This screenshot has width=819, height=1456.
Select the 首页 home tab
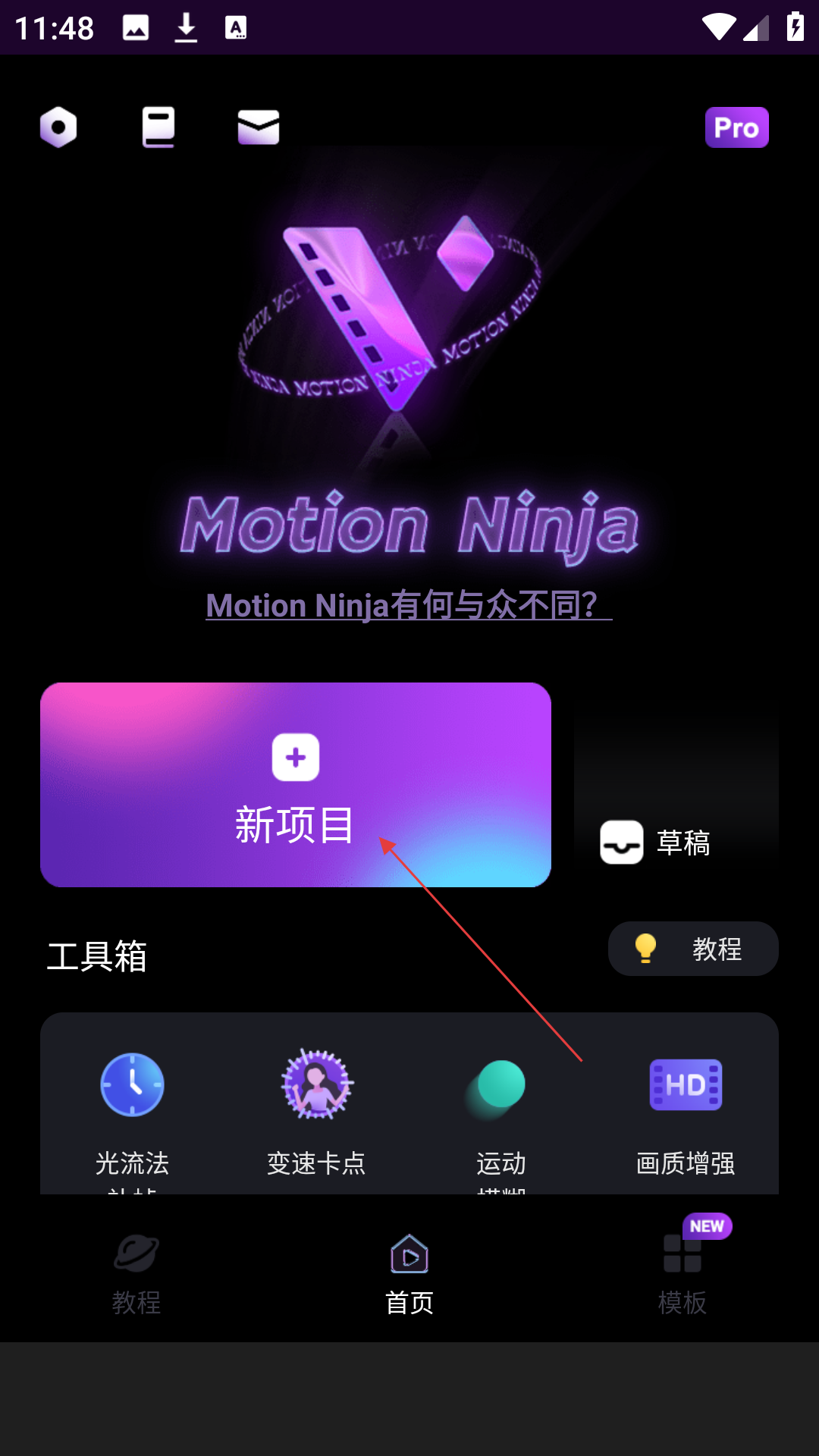point(409,1274)
